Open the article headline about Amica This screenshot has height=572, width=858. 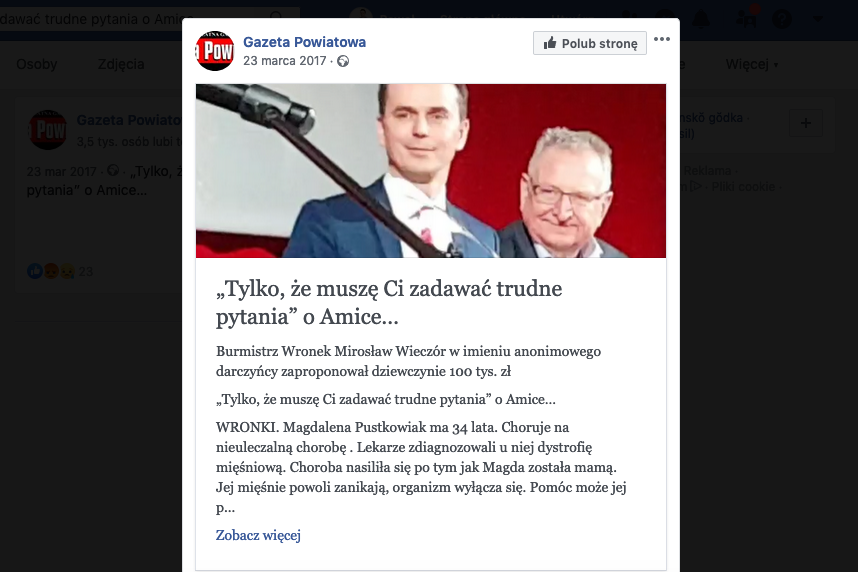389,303
